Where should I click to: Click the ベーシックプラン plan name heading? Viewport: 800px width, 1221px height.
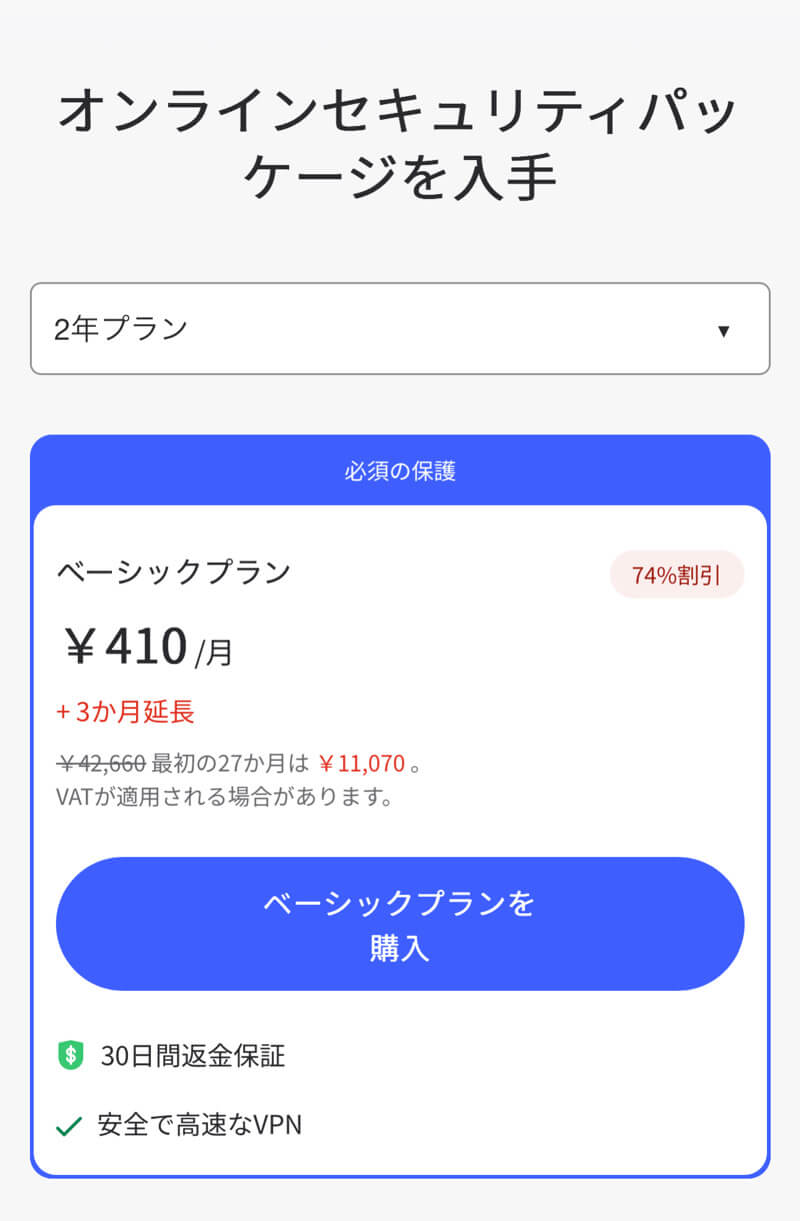172,570
